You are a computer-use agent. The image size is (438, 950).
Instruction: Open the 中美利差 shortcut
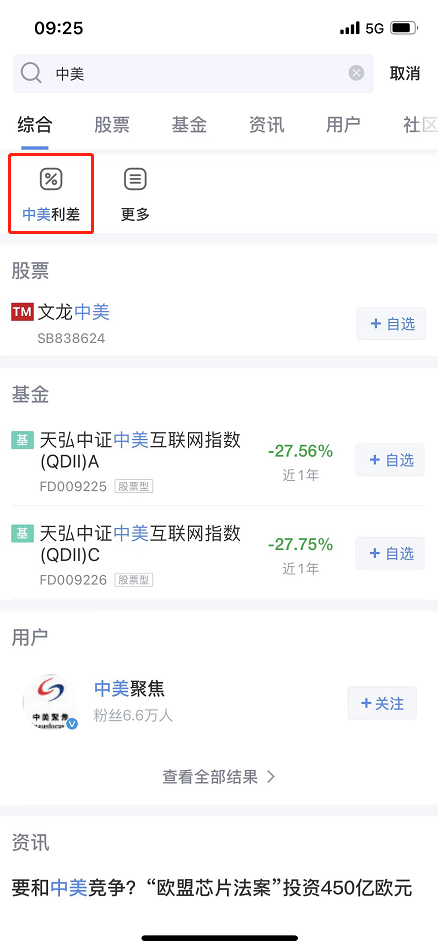point(51,194)
